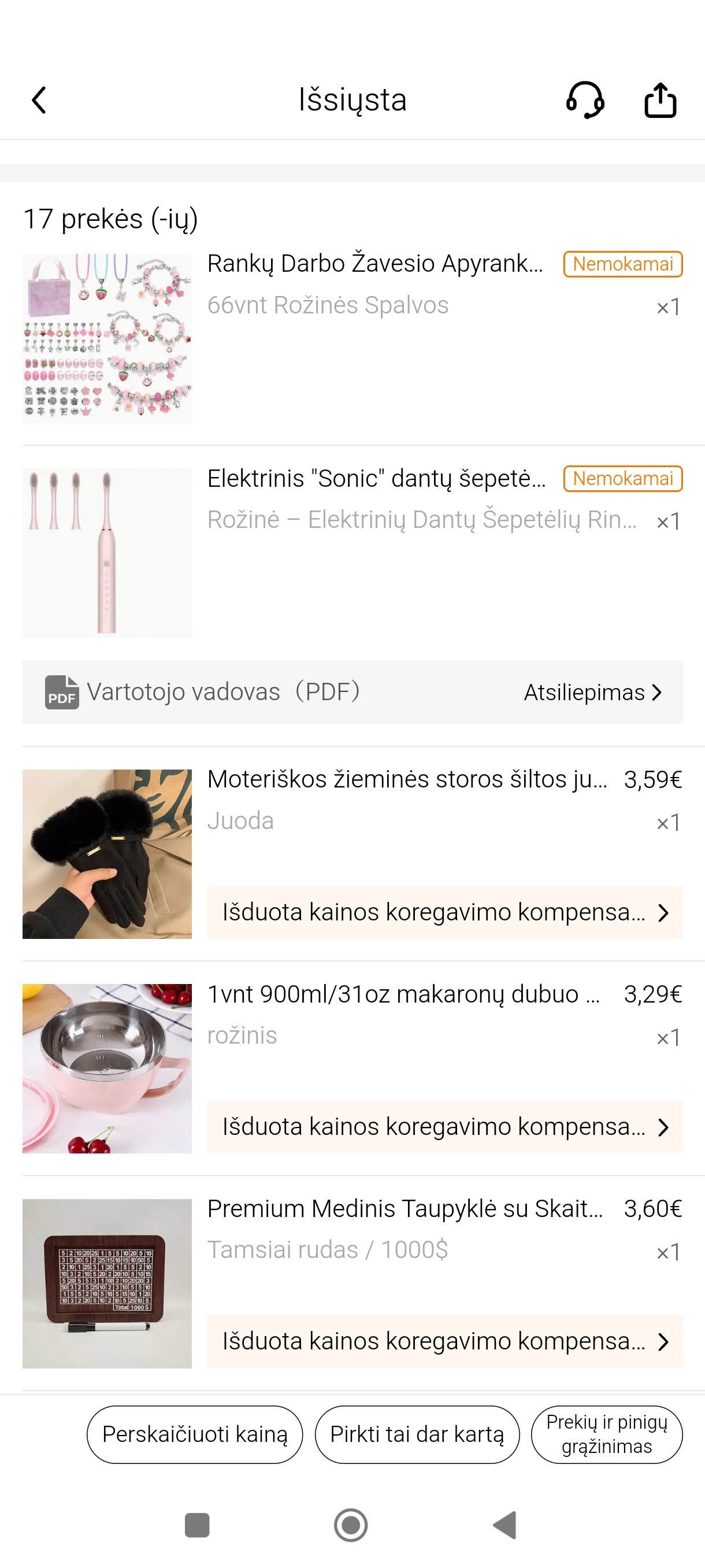Open system recent apps
The height and width of the screenshot is (1568, 705).
(197, 1525)
